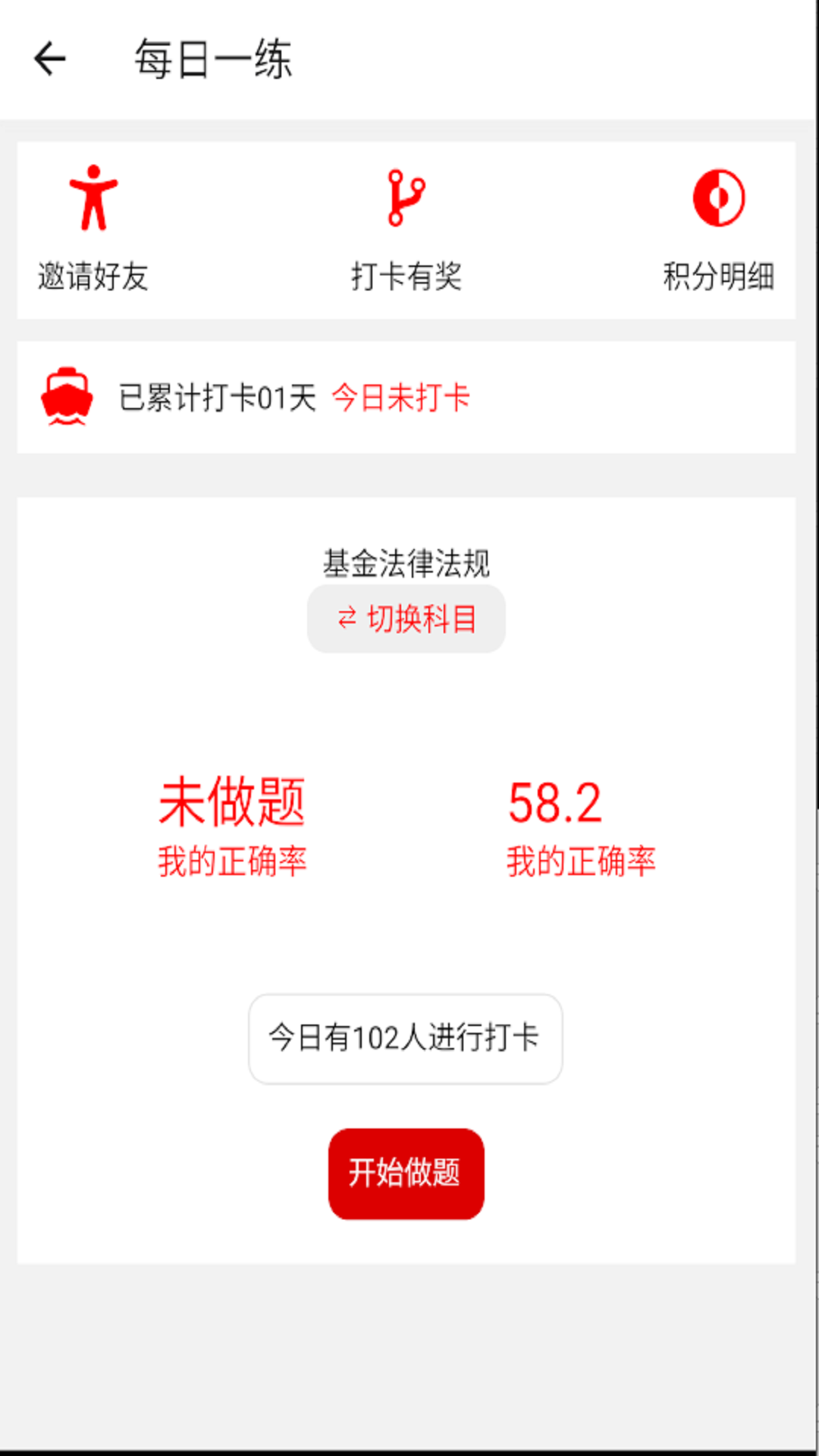
Task: Open the 每日一练 title header
Action: point(212,60)
